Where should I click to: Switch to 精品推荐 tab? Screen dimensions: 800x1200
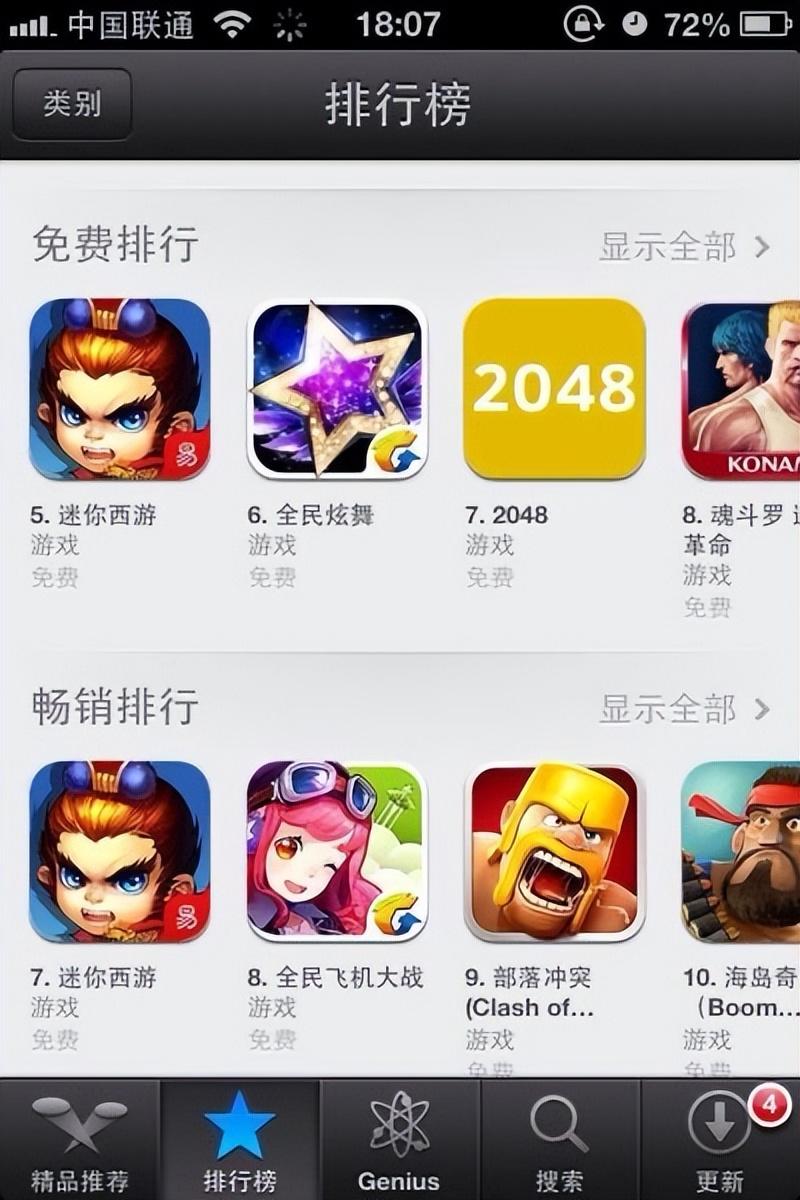pos(80,1142)
